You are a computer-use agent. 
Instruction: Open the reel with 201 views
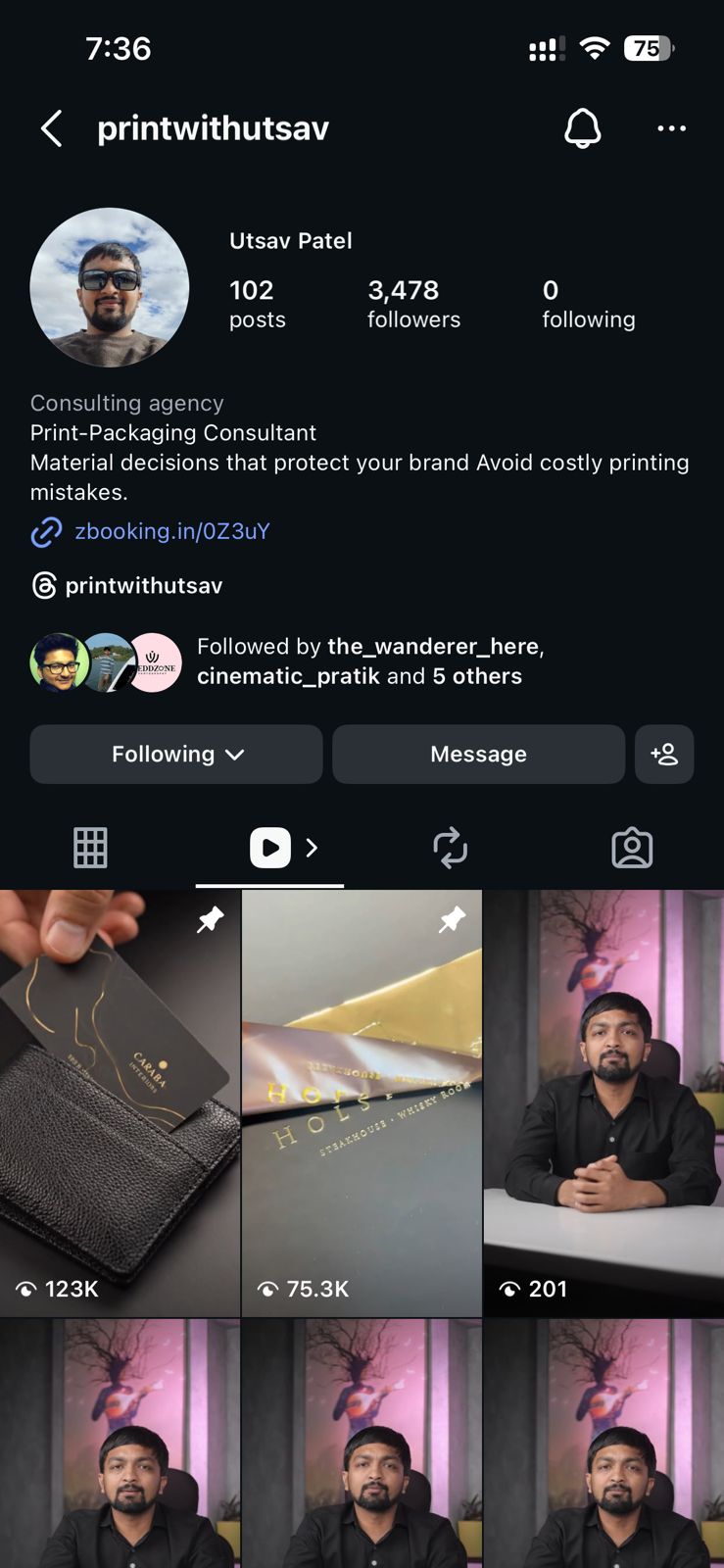pos(603,1102)
